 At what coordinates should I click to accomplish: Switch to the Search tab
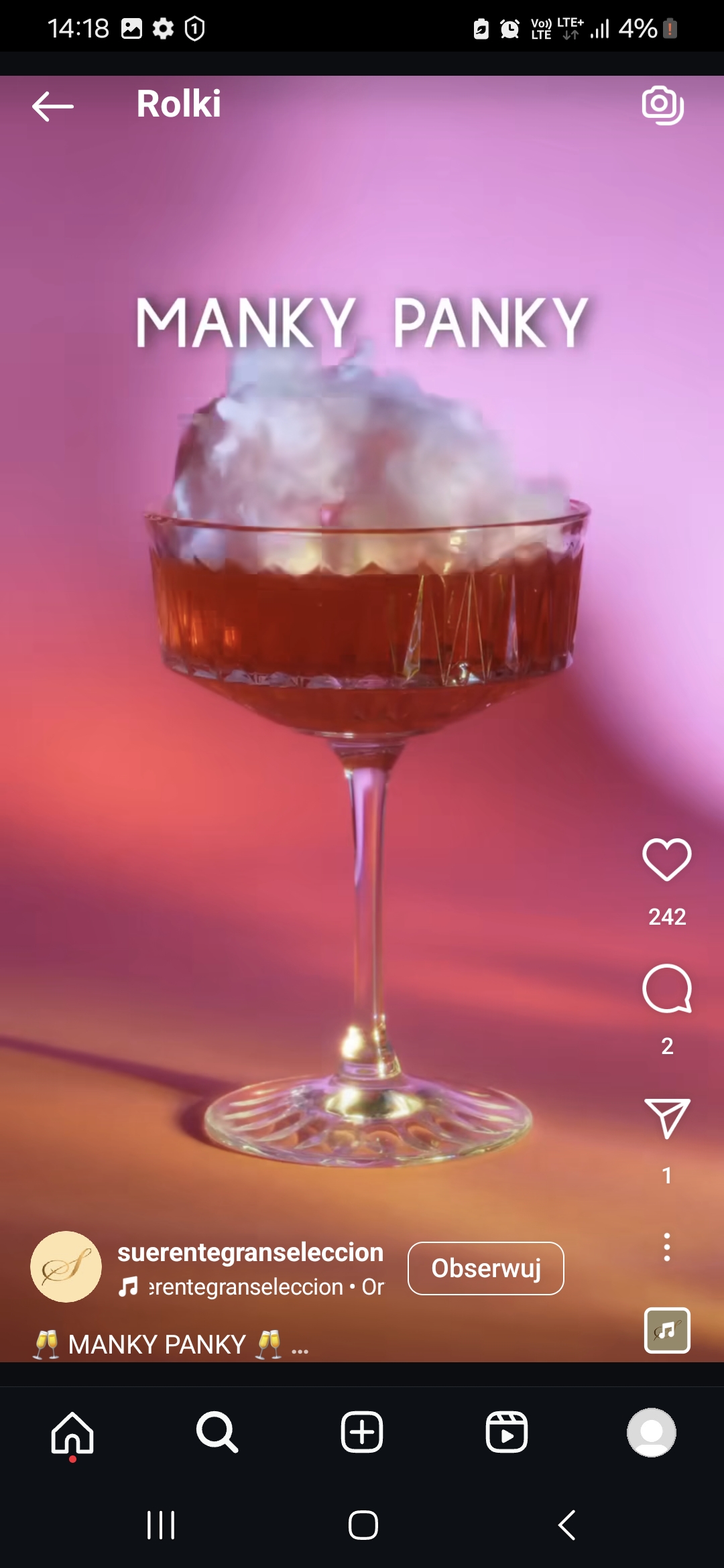pyautogui.click(x=217, y=1433)
